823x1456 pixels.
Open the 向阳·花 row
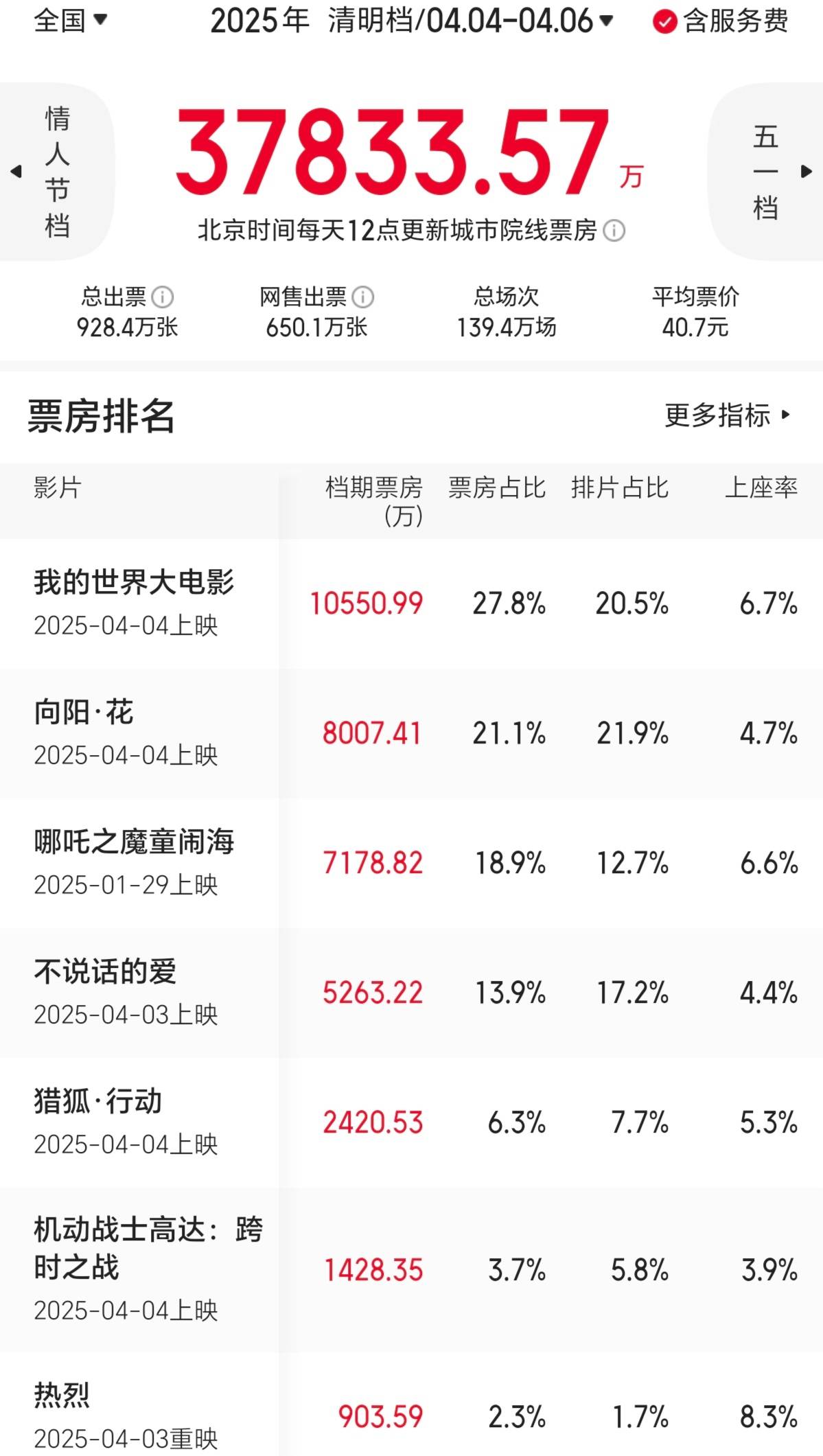click(411, 733)
